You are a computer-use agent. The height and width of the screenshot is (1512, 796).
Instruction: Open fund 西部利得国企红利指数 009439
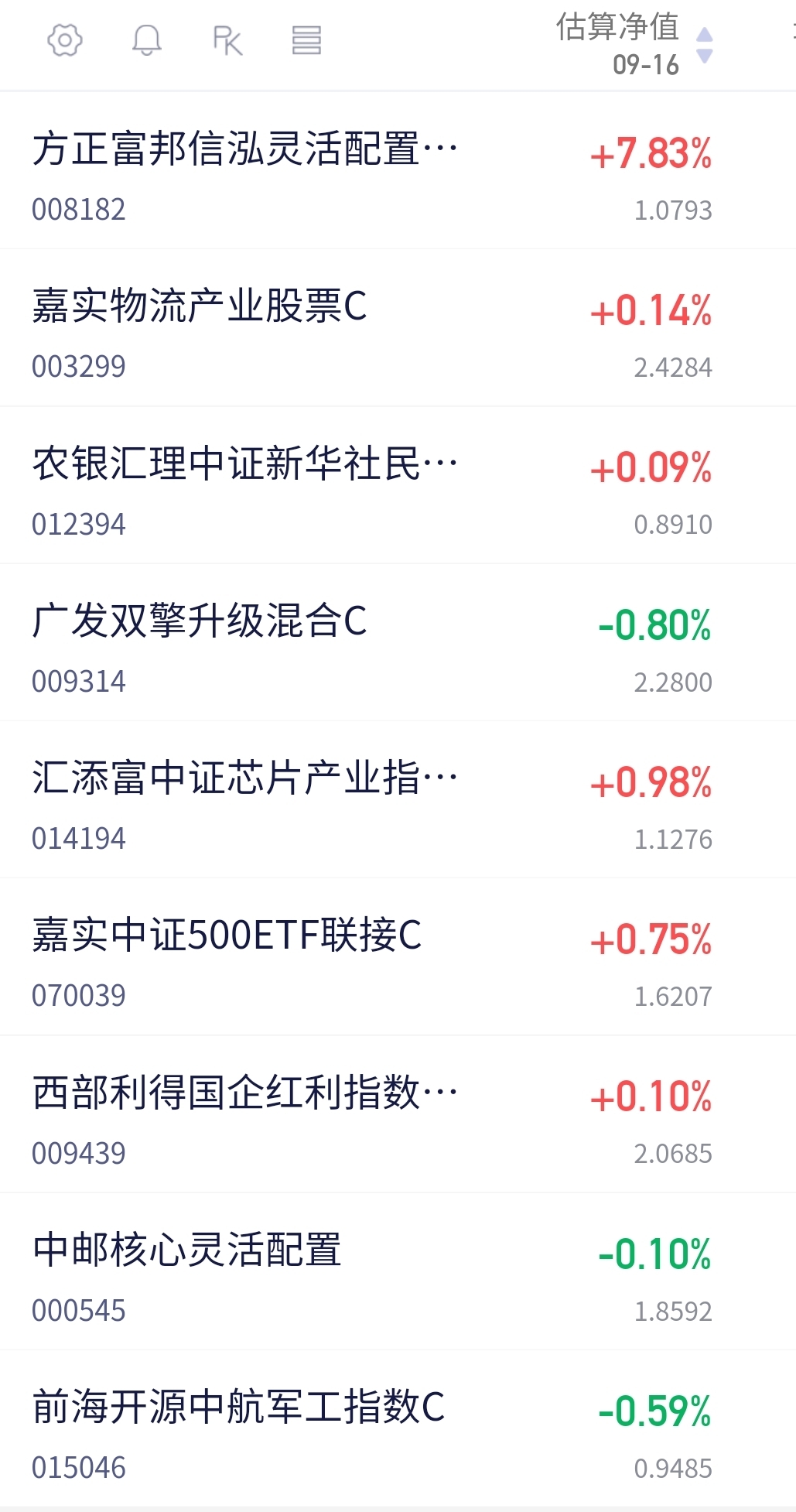(x=398, y=1114)
